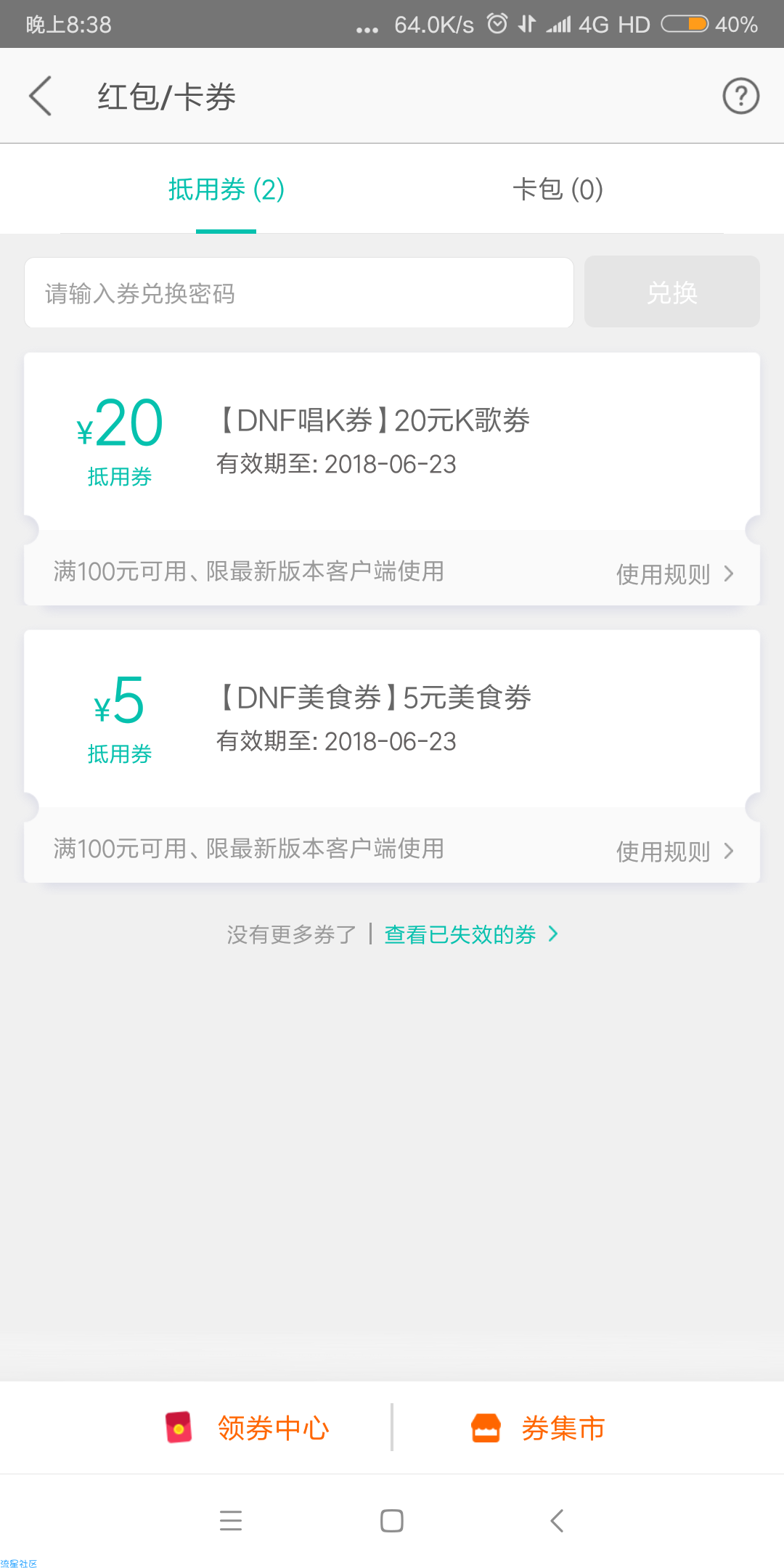784x1568 pixels.
Task: Open the 5元美食券 coupon card
Action: (x=392, y=719)
